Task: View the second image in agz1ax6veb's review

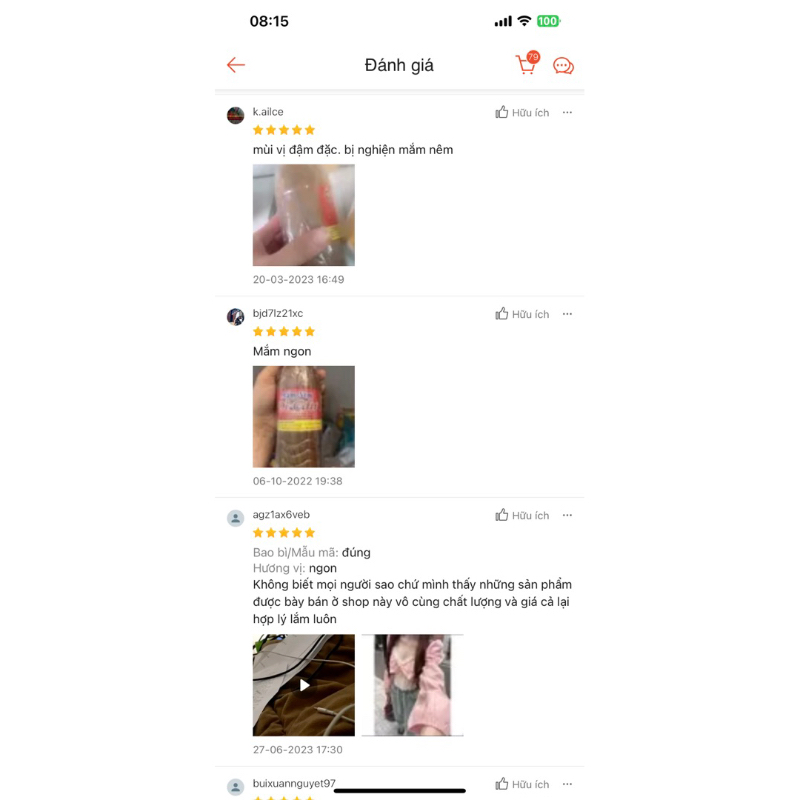Action: pos(412,685)
